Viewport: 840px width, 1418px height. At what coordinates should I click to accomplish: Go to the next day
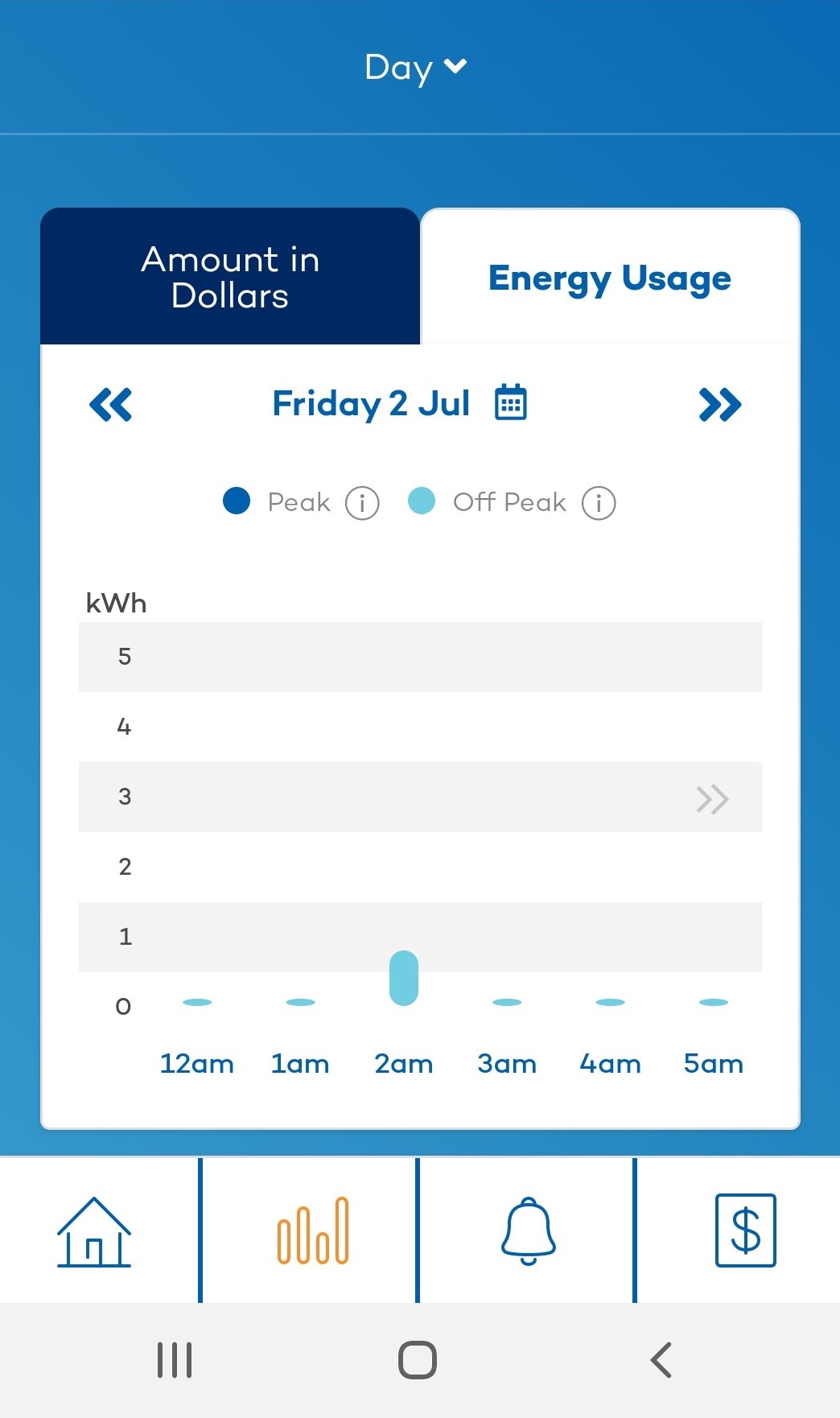[719, 404]
